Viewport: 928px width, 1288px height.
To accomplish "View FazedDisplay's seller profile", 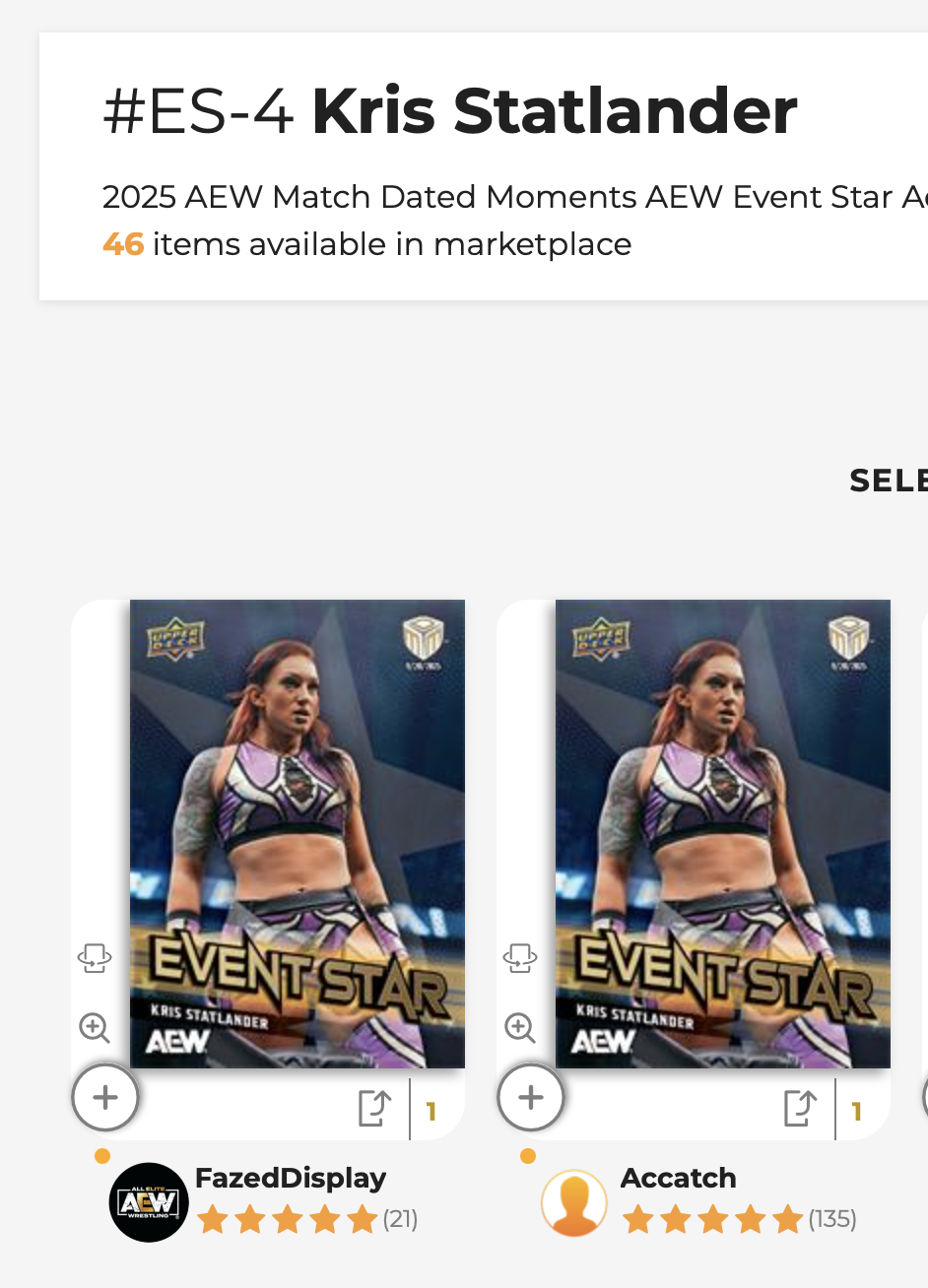I will pos(290,1178).
